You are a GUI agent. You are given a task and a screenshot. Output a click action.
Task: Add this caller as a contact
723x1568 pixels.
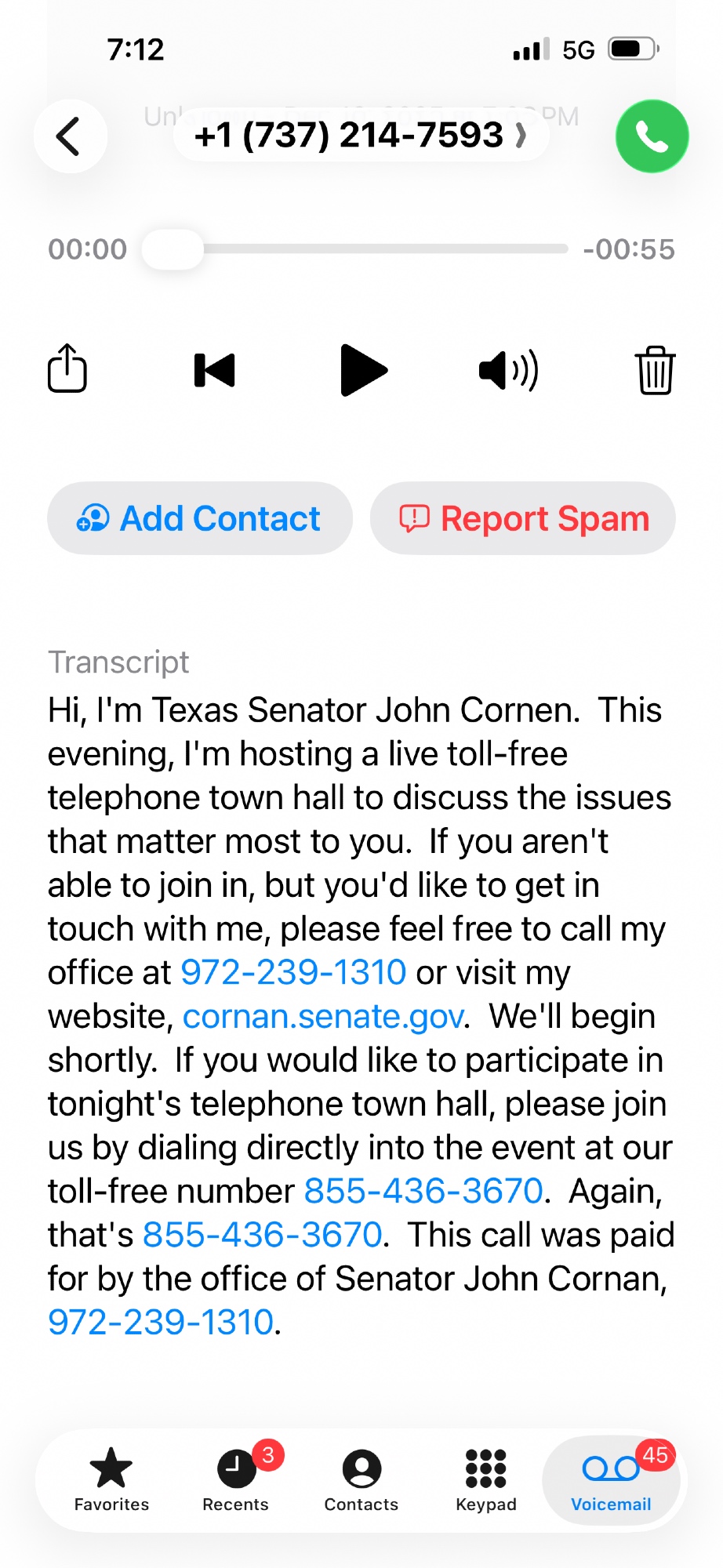point(200,518)
